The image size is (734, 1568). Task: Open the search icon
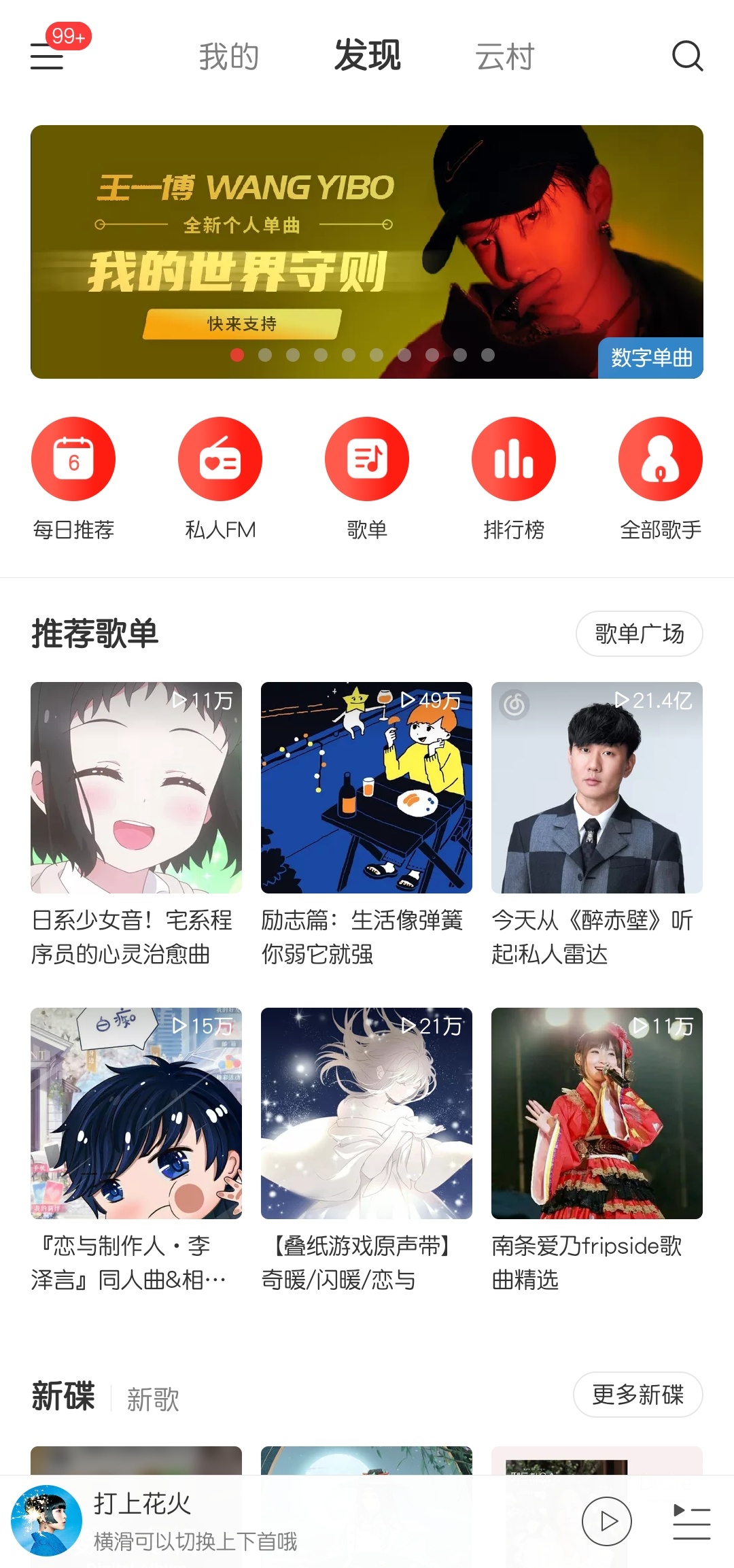click(687, 56)
